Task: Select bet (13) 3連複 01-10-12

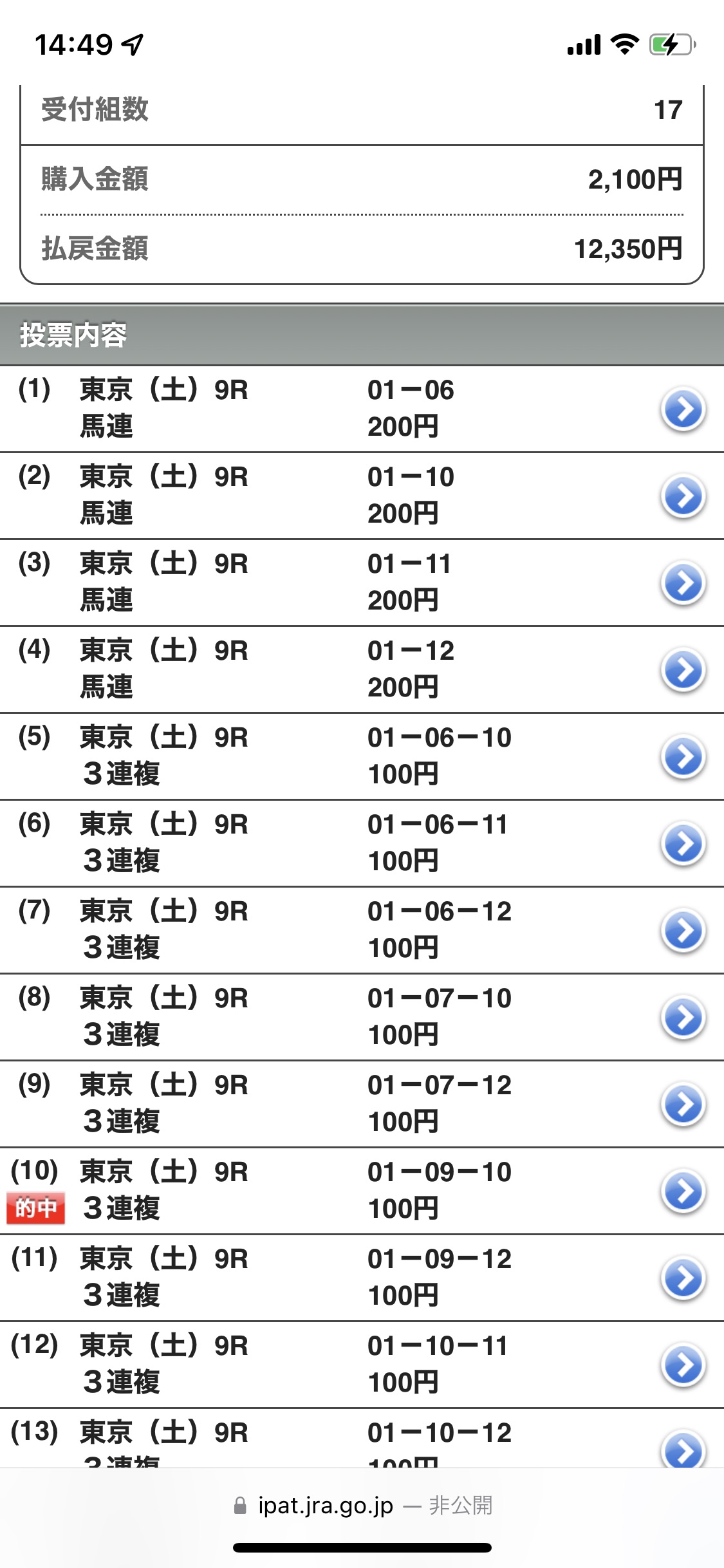Action: (x=683, y=1448)
